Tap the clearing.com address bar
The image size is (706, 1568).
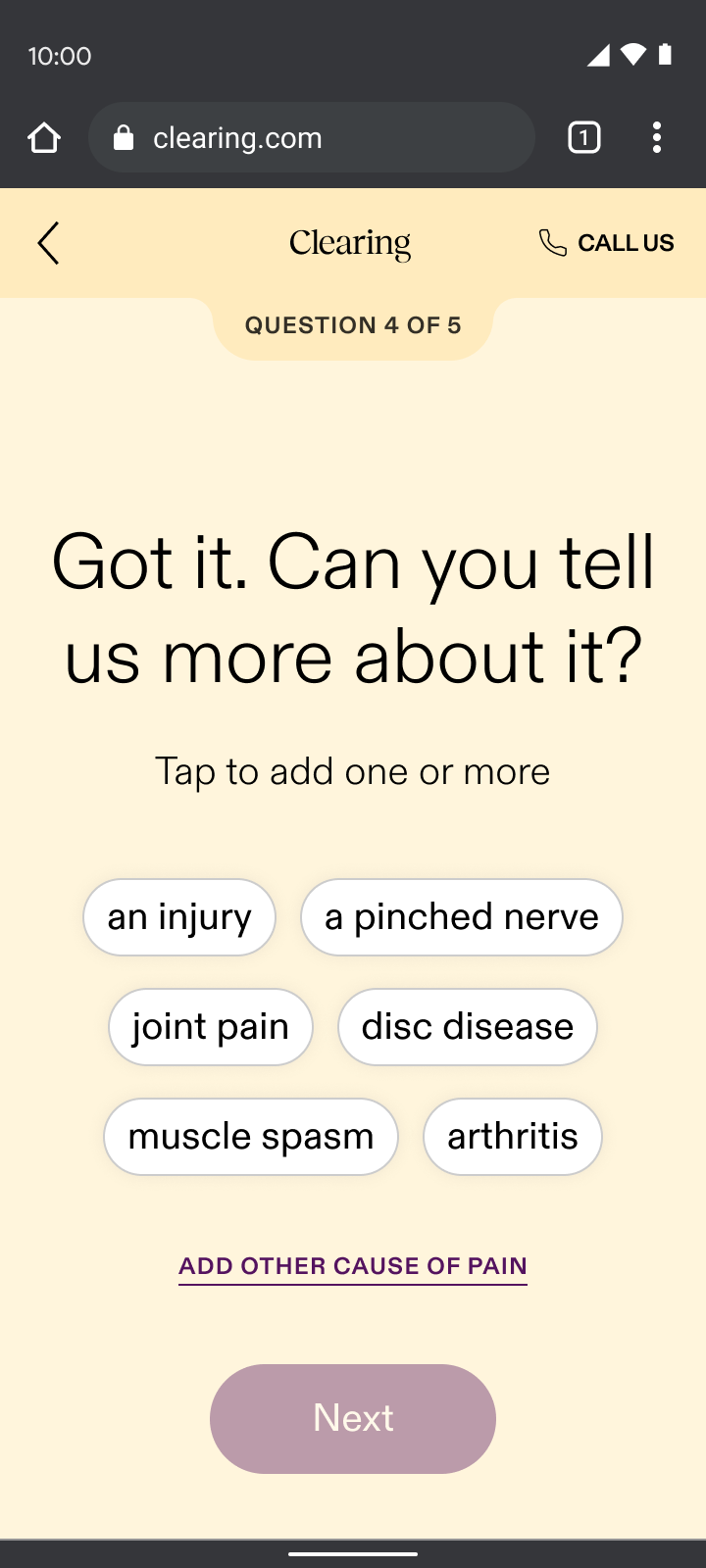(x=312, y=137)
